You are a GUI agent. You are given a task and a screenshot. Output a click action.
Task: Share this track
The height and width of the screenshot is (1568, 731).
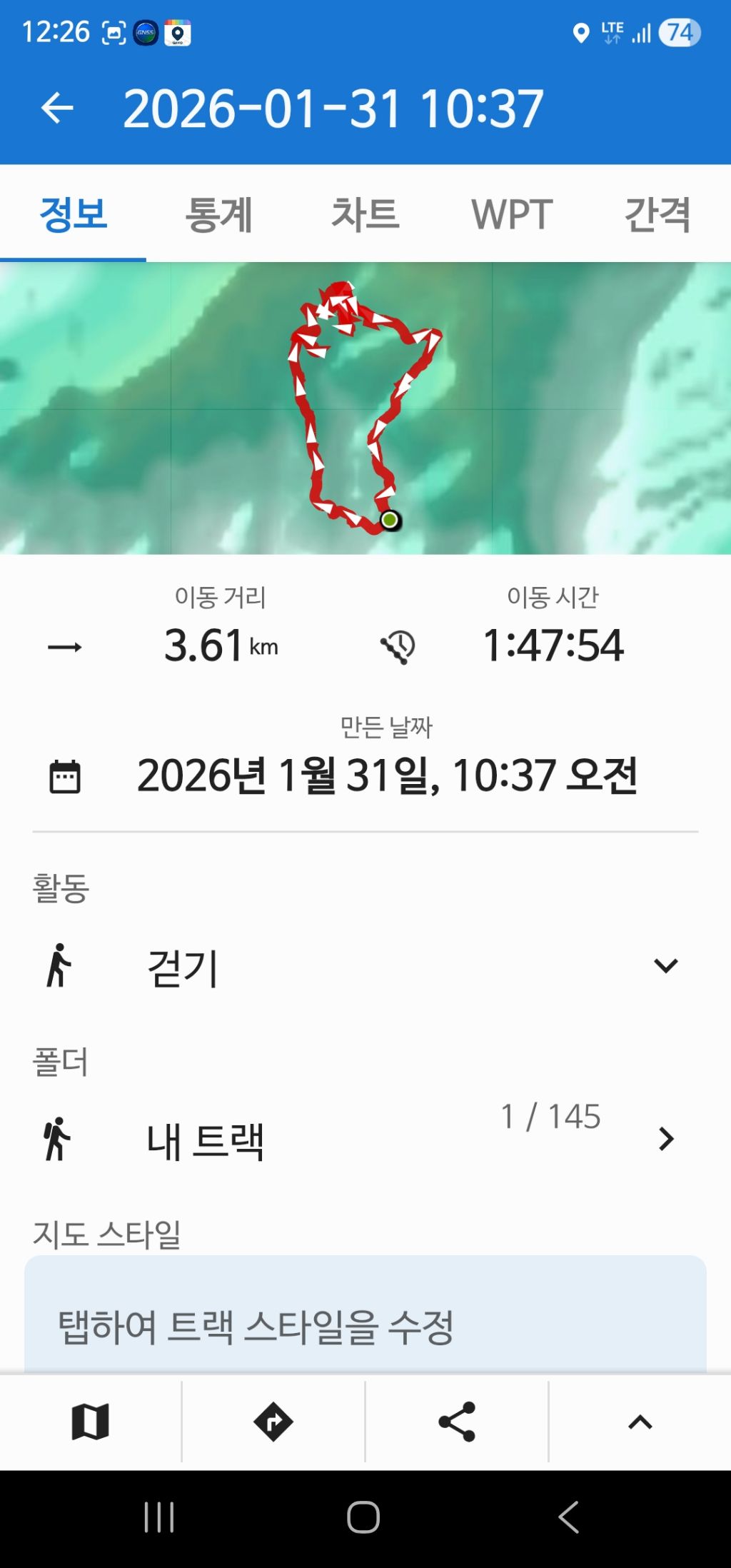457,1421
